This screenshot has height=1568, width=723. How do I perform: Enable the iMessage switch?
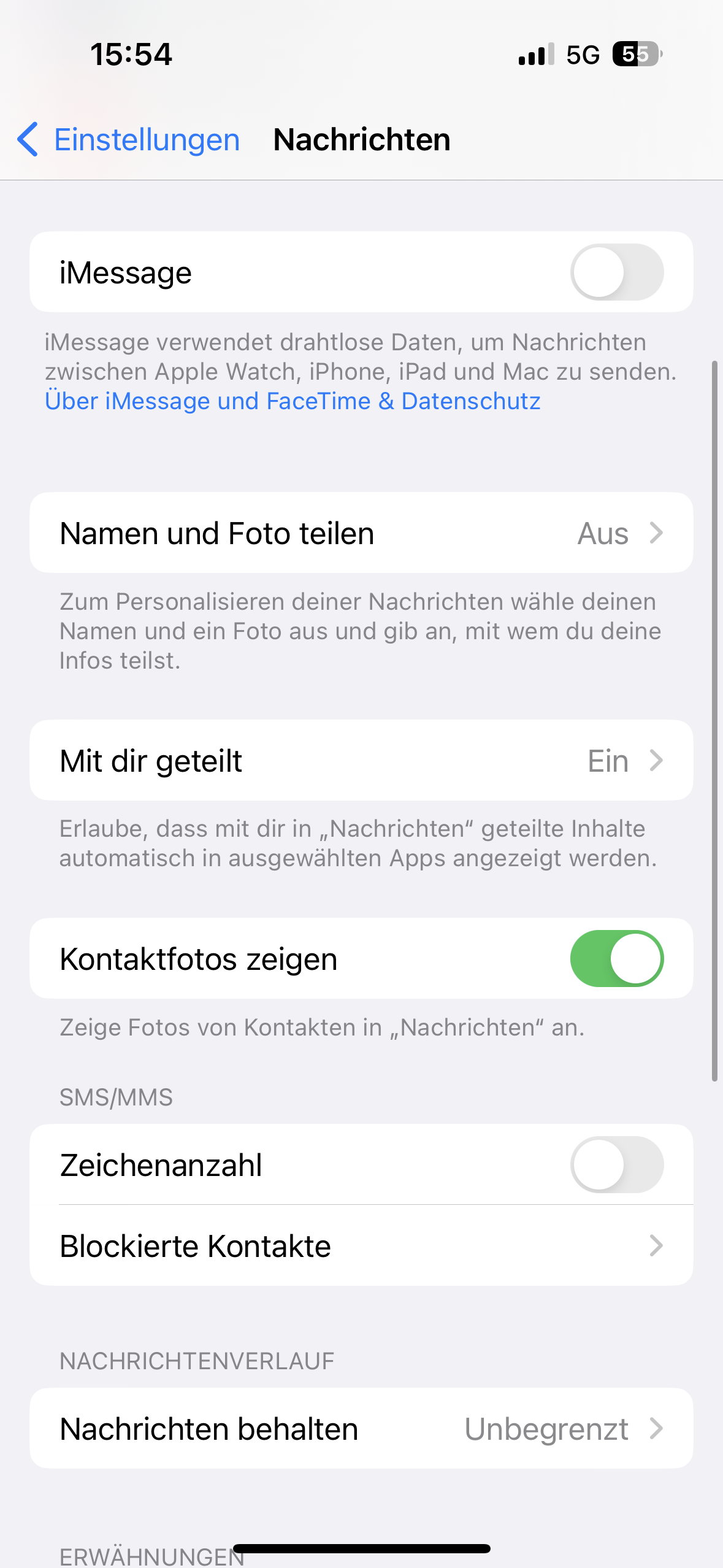point(616,272)
